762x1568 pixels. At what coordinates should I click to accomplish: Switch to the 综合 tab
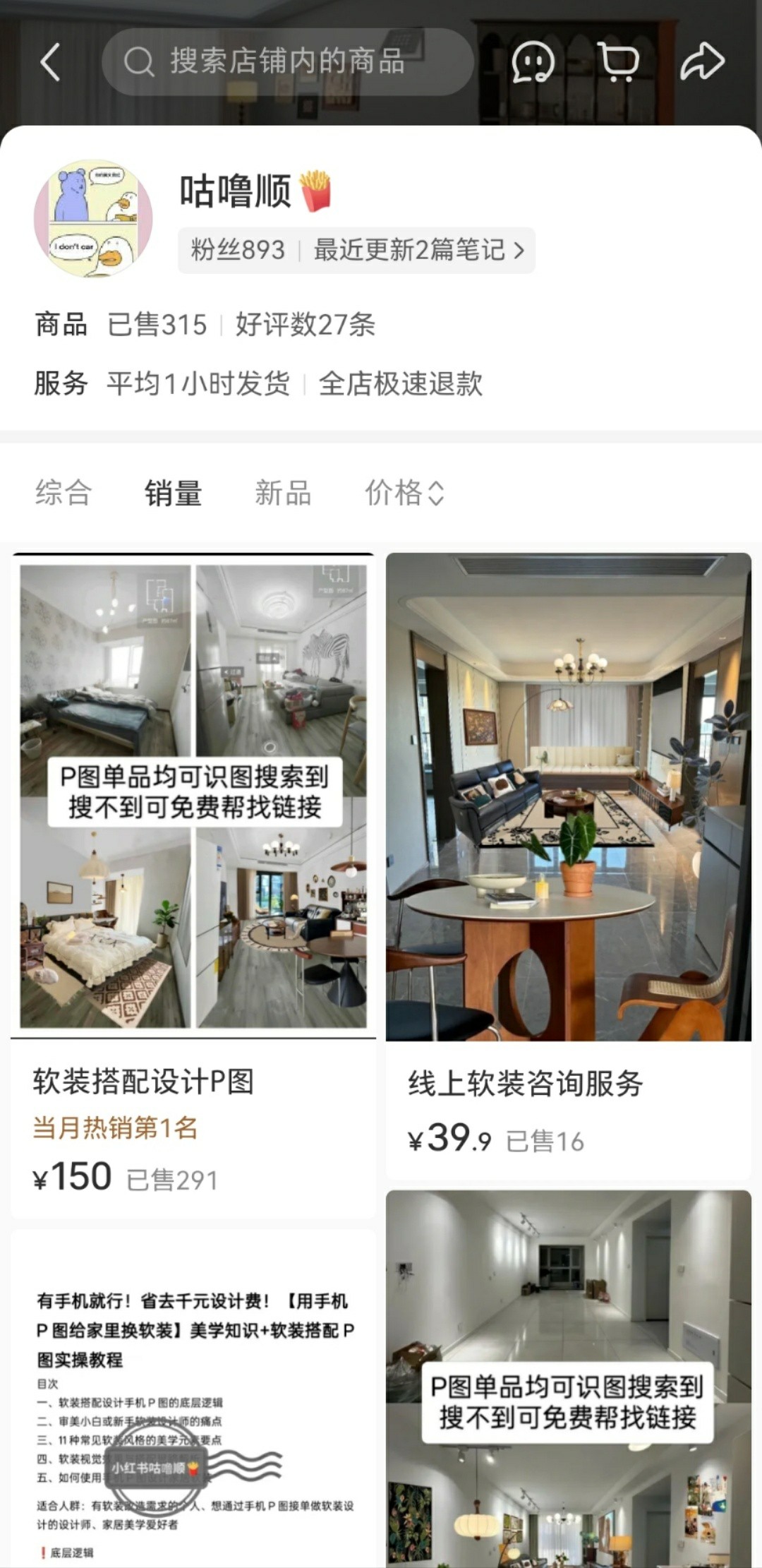64,493
